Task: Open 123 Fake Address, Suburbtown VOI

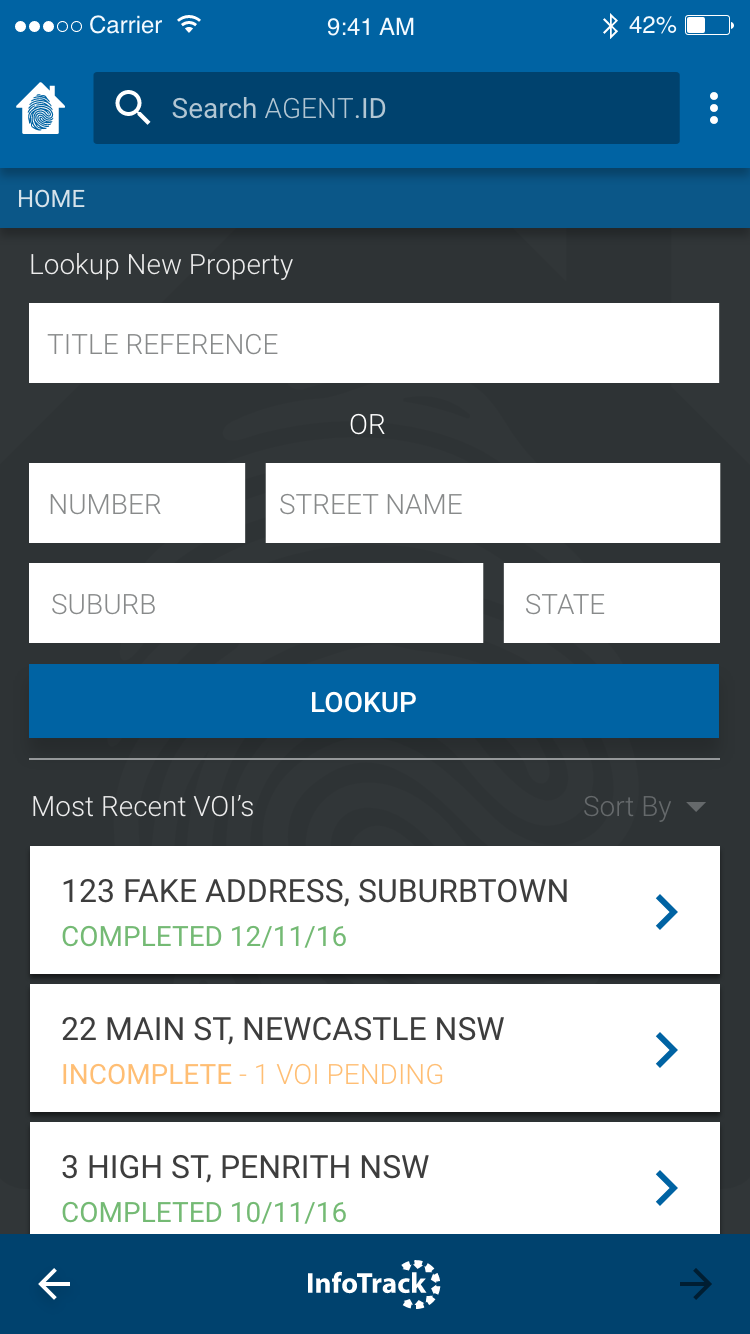Action: coord(374,910)
